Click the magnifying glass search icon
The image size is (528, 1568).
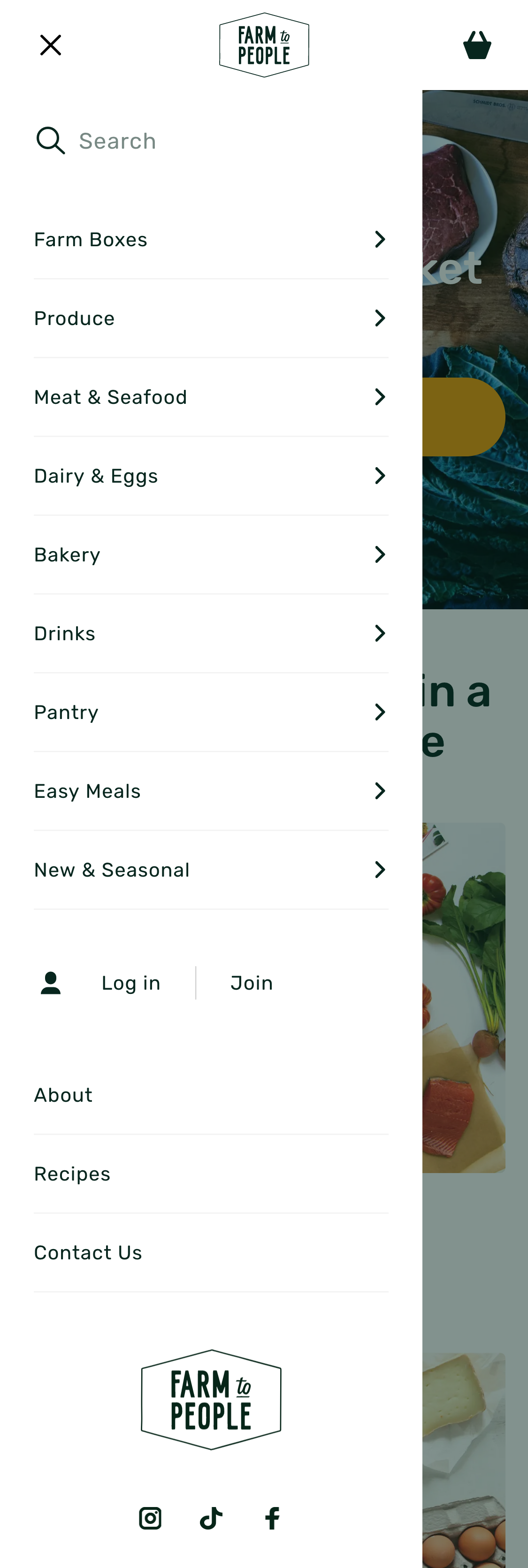pyautogui.click(x=51, y=141)
